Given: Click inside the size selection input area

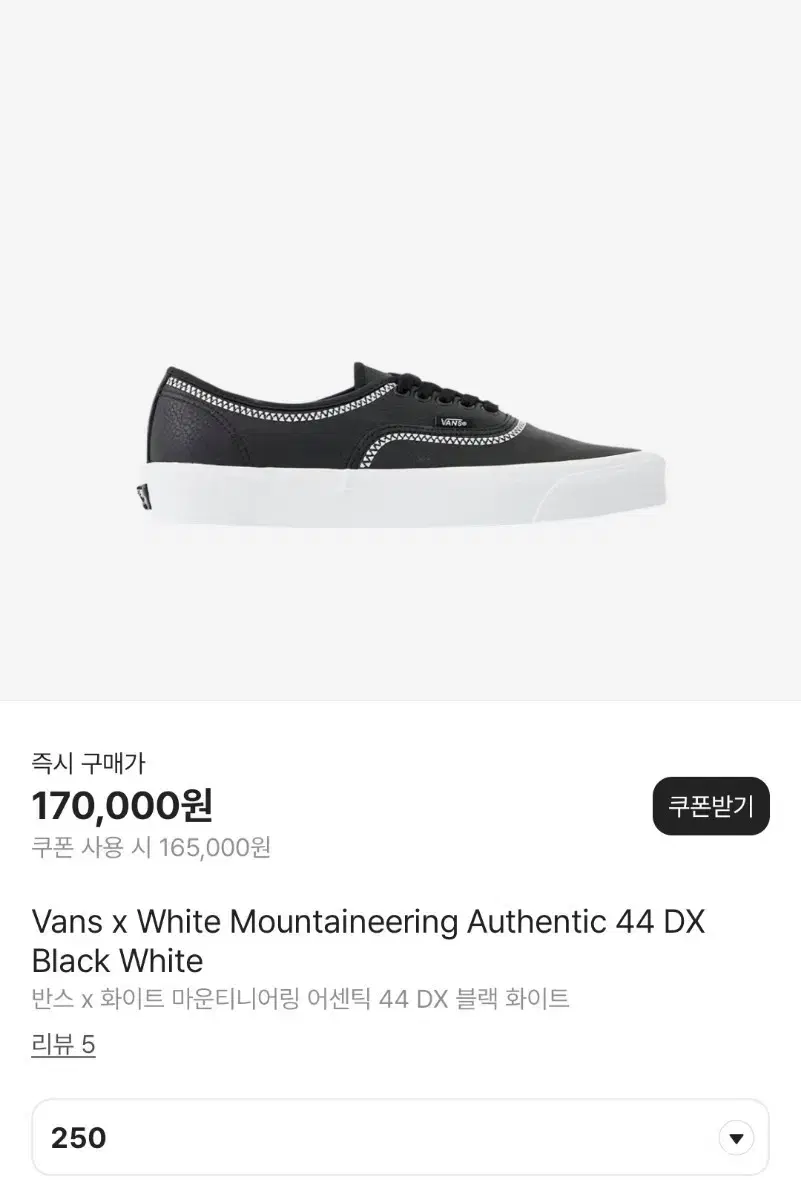Looking at the screenshot, I should click(300, 1138).
